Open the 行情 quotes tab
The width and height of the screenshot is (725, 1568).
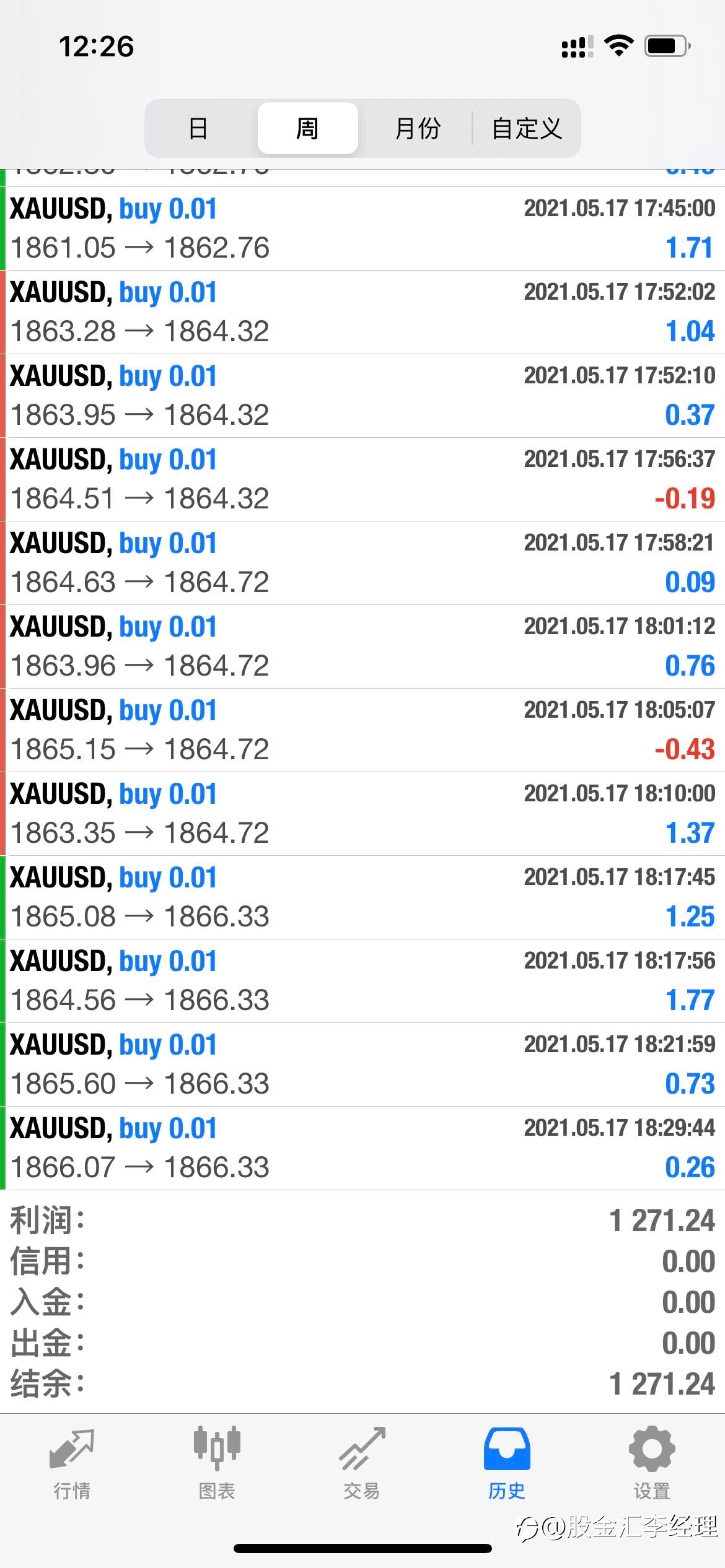[x=72, y=1464]
